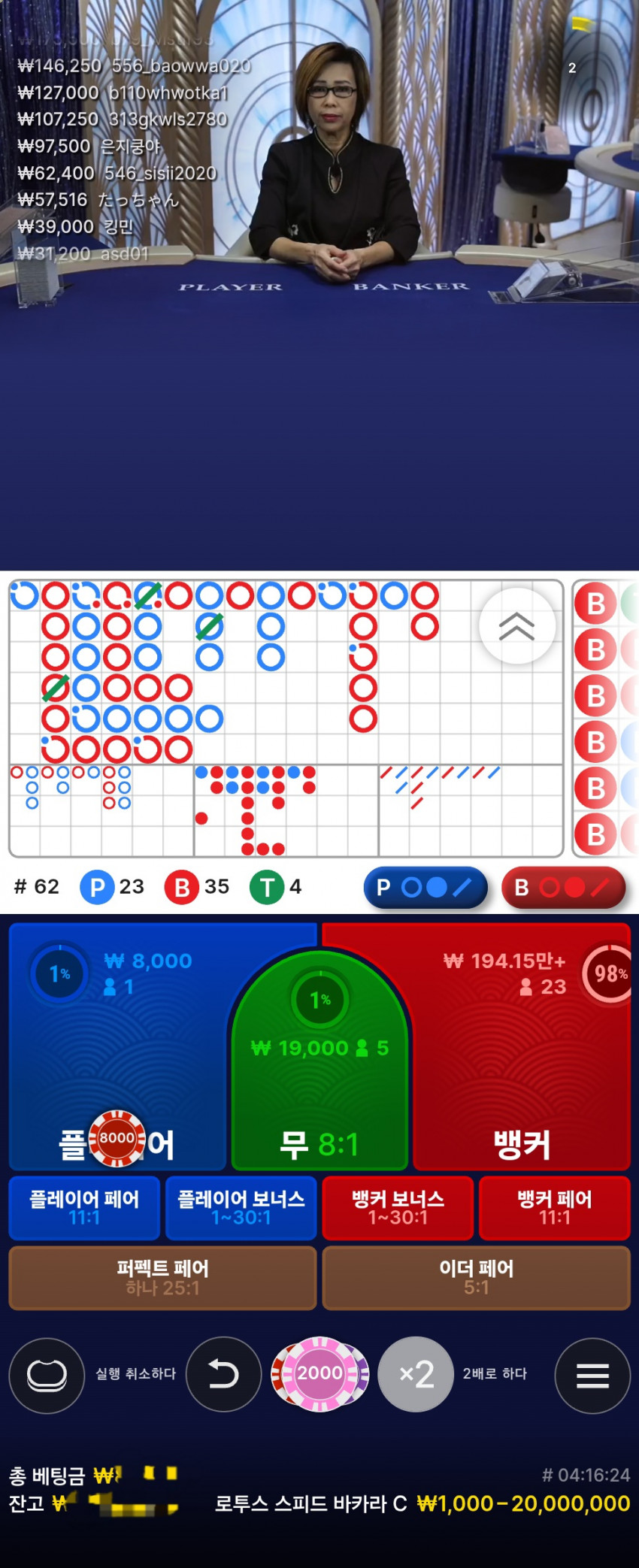Select the 플레이어 페어 11:1 bet
The image size is (639, 1568).
(x=84, y=1207)
